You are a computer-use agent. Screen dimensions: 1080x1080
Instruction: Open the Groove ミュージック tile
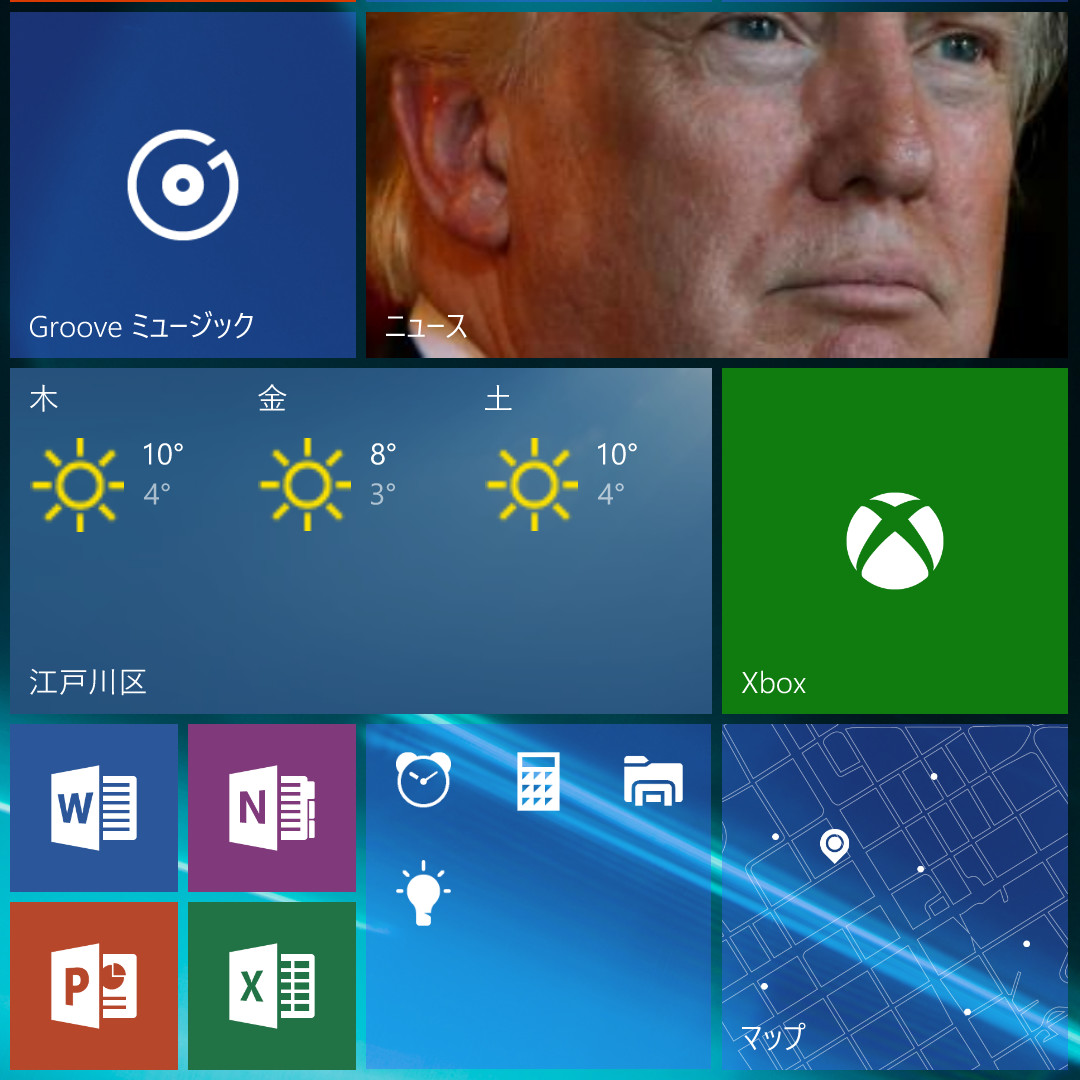point(183,185)
